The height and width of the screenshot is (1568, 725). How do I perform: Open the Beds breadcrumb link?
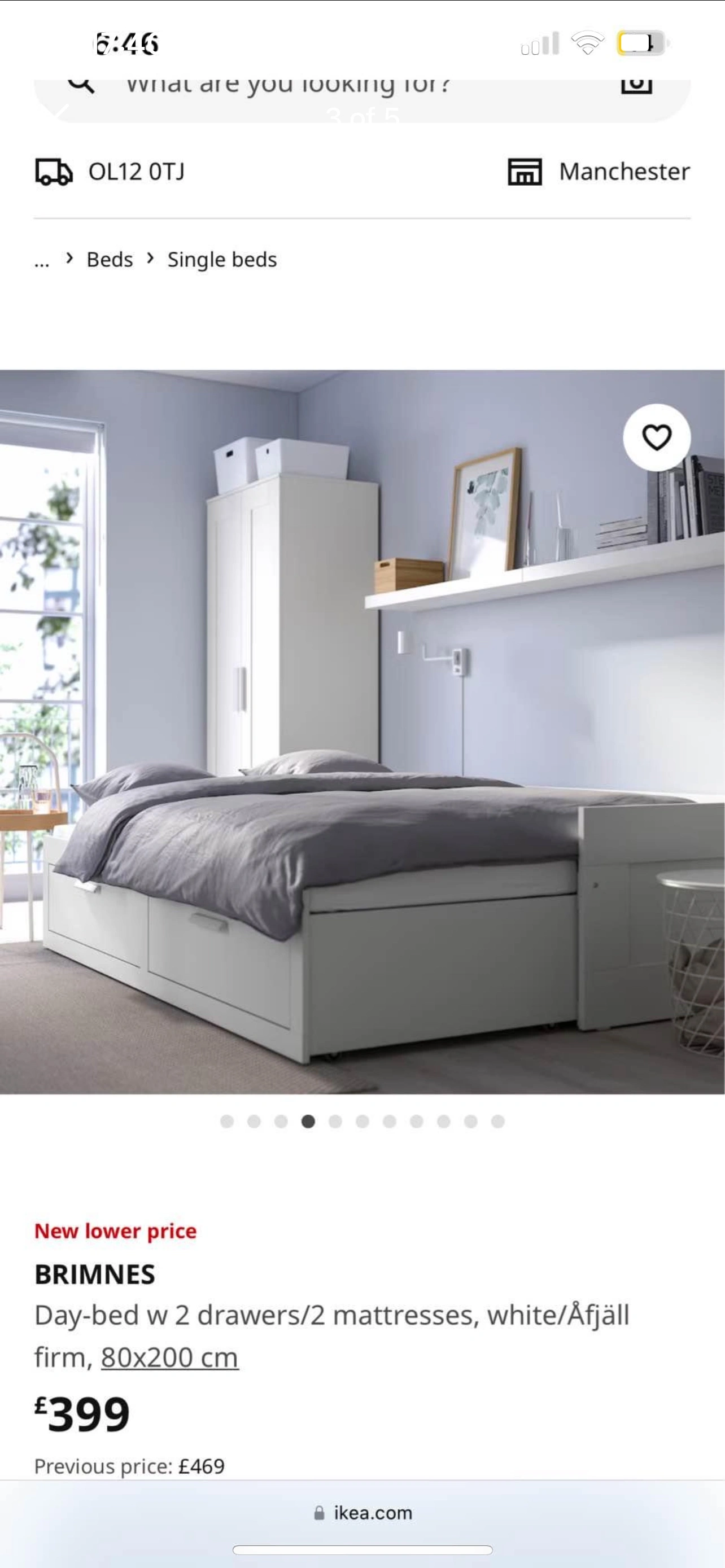click(x=110, y=260)
